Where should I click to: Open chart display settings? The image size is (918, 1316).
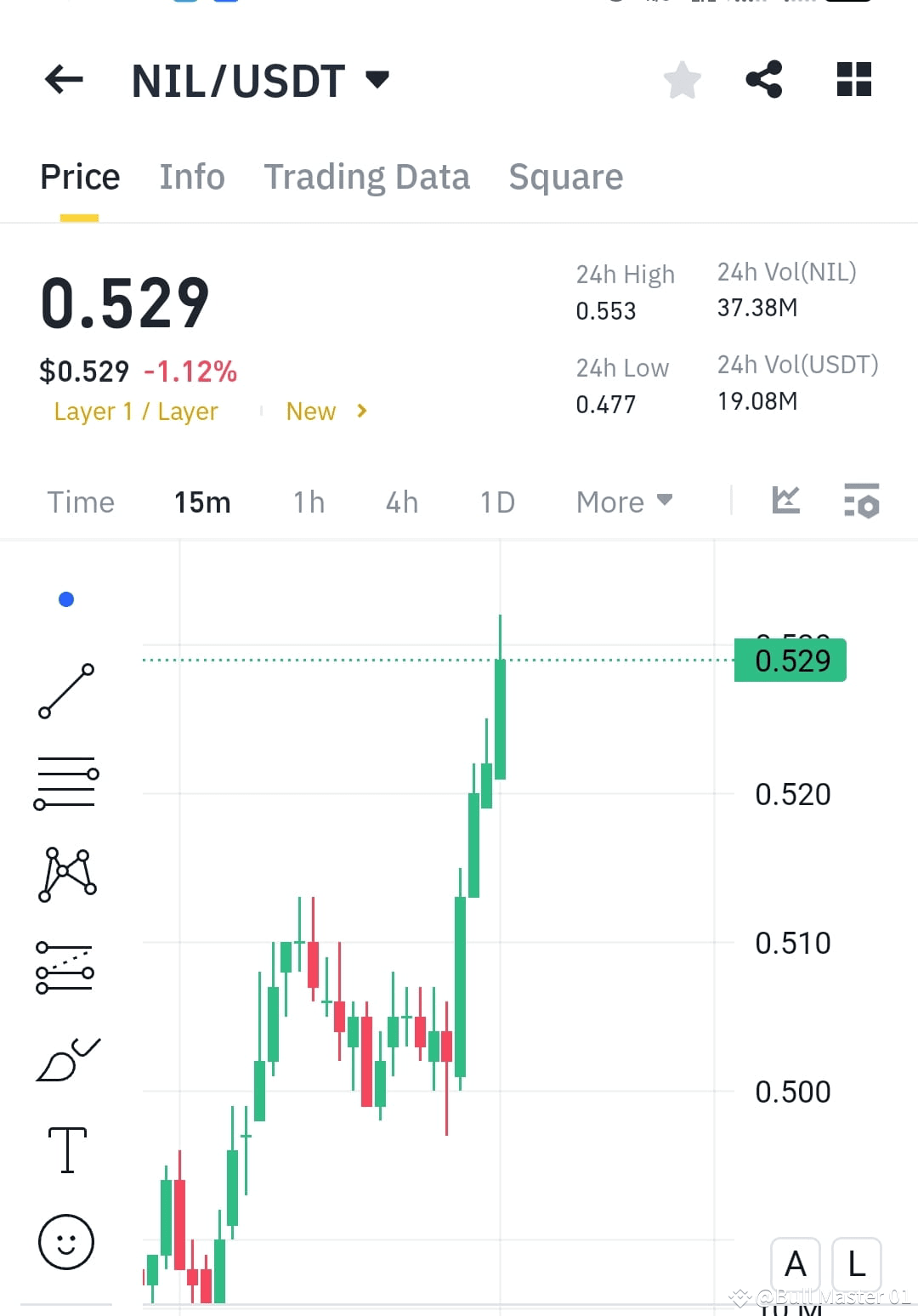coord(861,502)
